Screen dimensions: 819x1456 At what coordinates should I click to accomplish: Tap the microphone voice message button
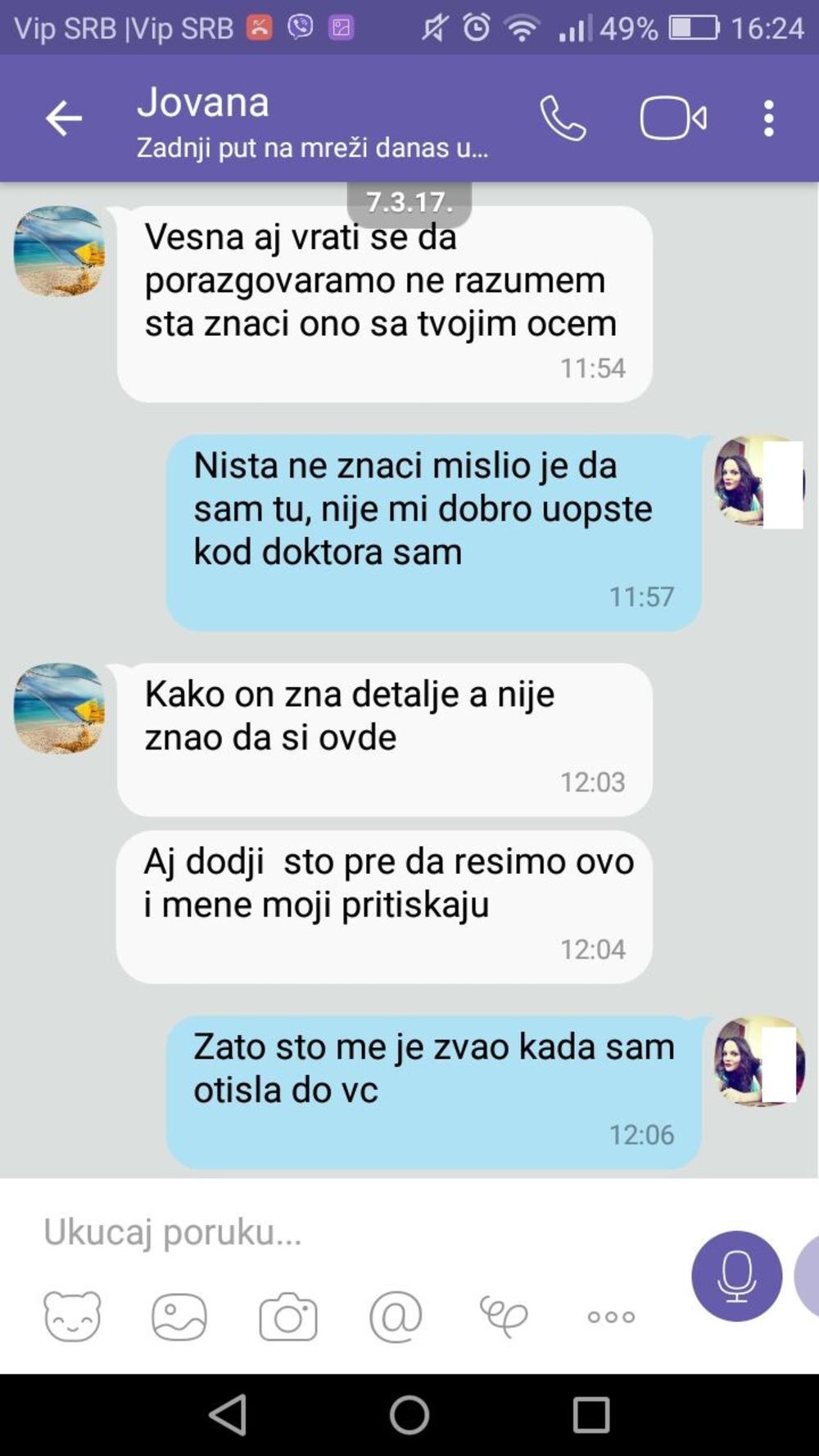point(736,1276)
